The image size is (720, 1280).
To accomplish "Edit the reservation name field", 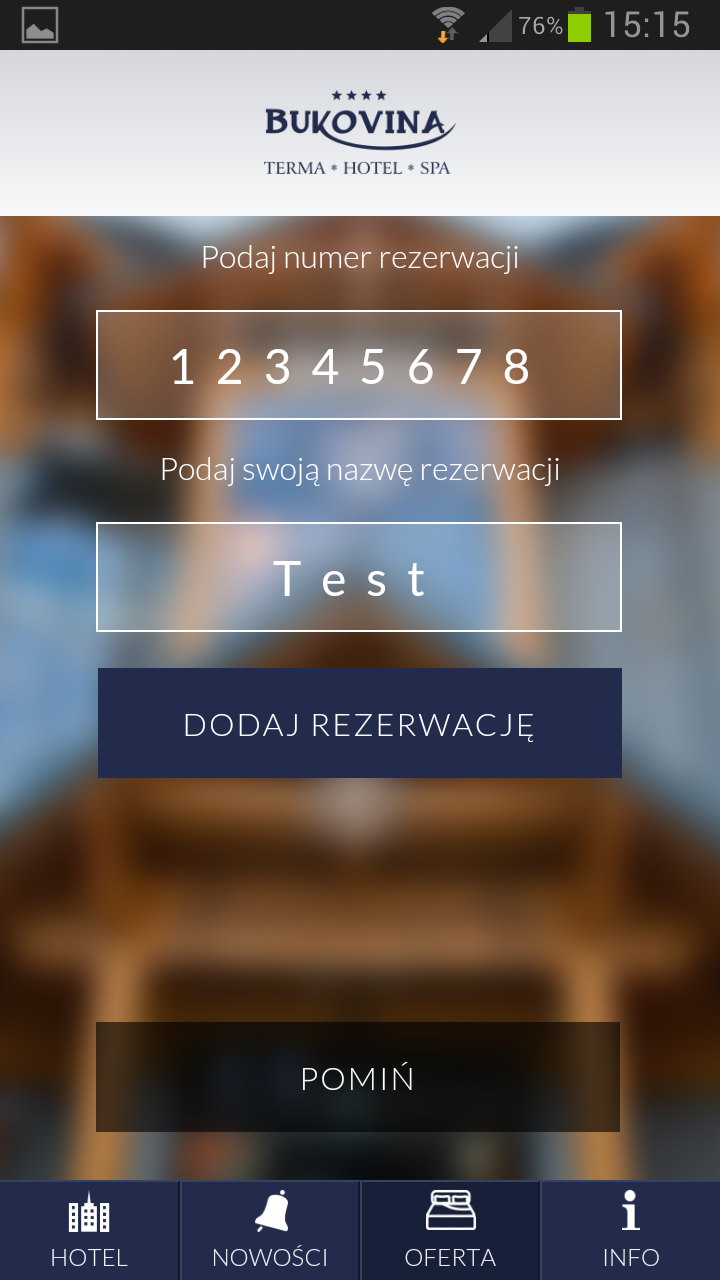I will (359, 577).
